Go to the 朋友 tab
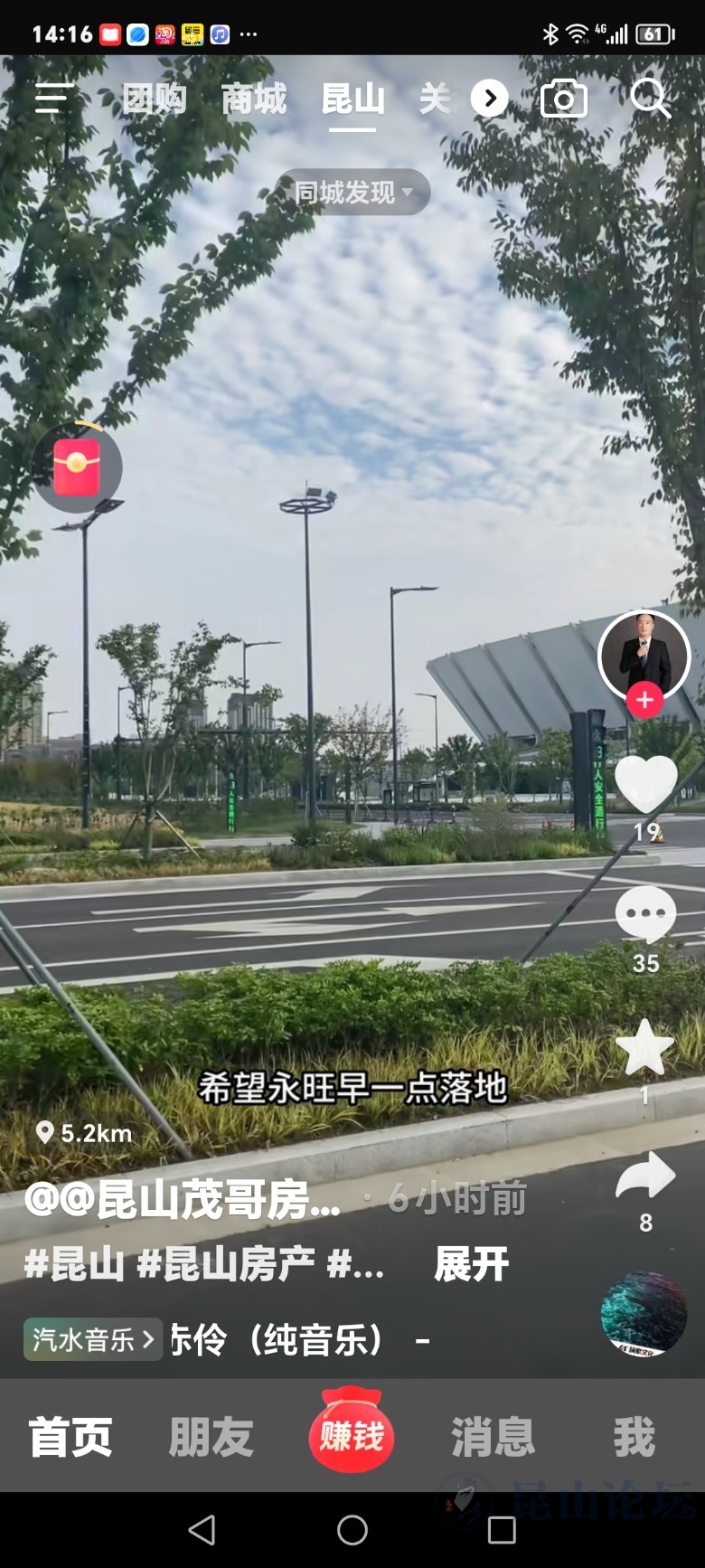This screenshot has height=1568, width=705. click(211, 1436)
